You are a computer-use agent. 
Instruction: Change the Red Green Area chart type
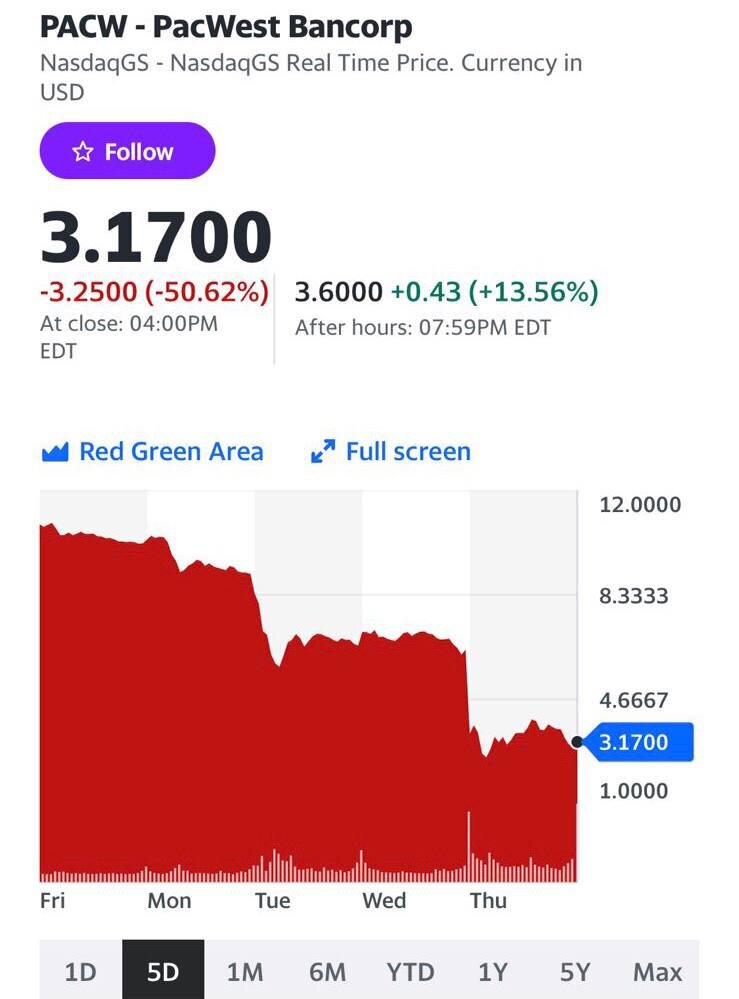coord(153,452)
